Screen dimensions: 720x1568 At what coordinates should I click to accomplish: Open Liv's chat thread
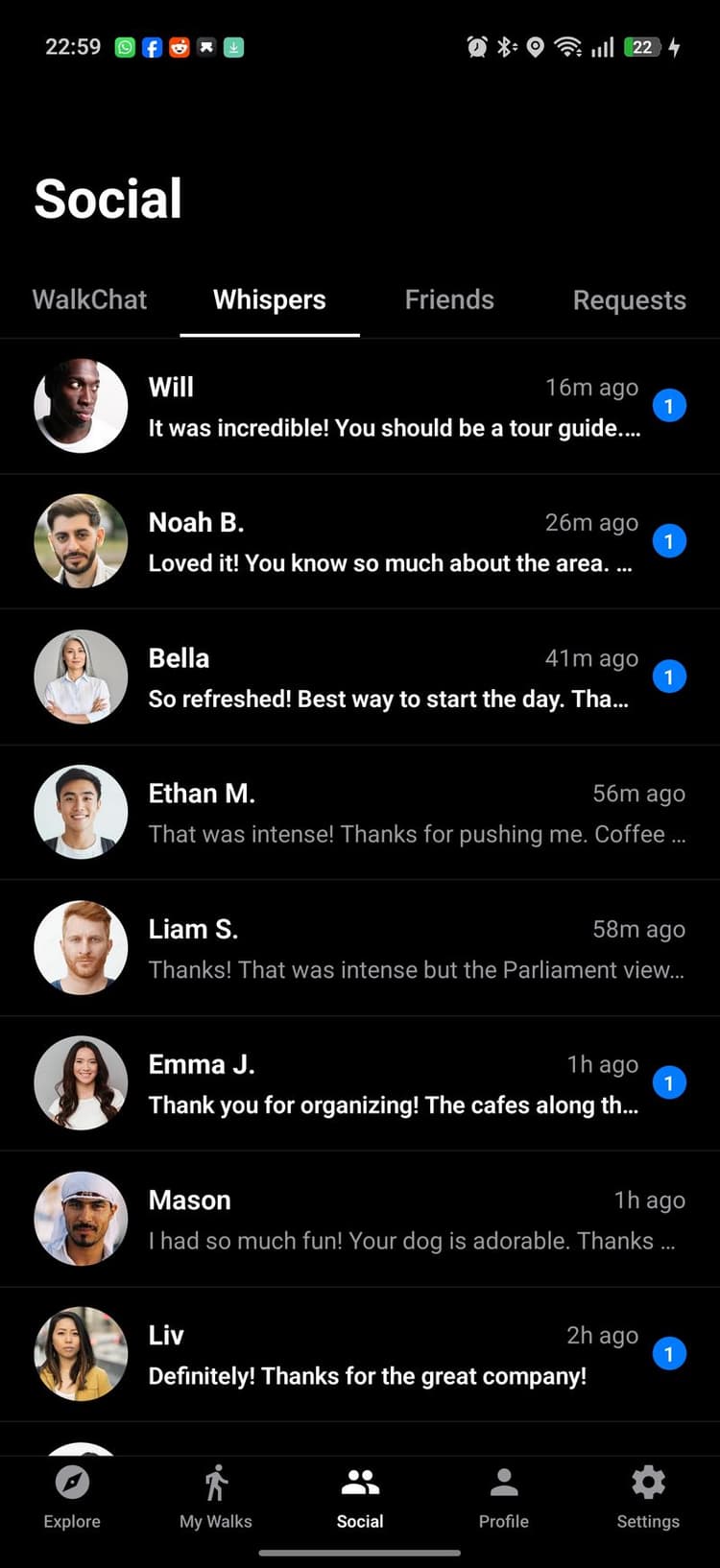384,1354
